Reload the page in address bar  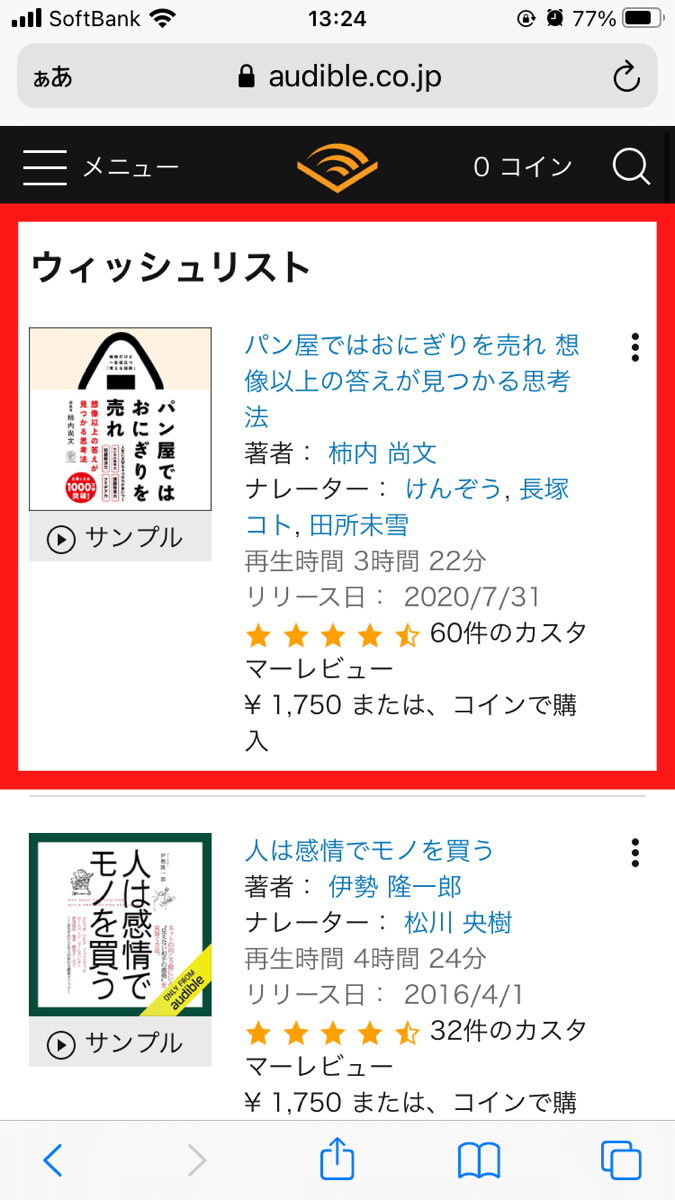pyautogui.click(x=626, y=77)
